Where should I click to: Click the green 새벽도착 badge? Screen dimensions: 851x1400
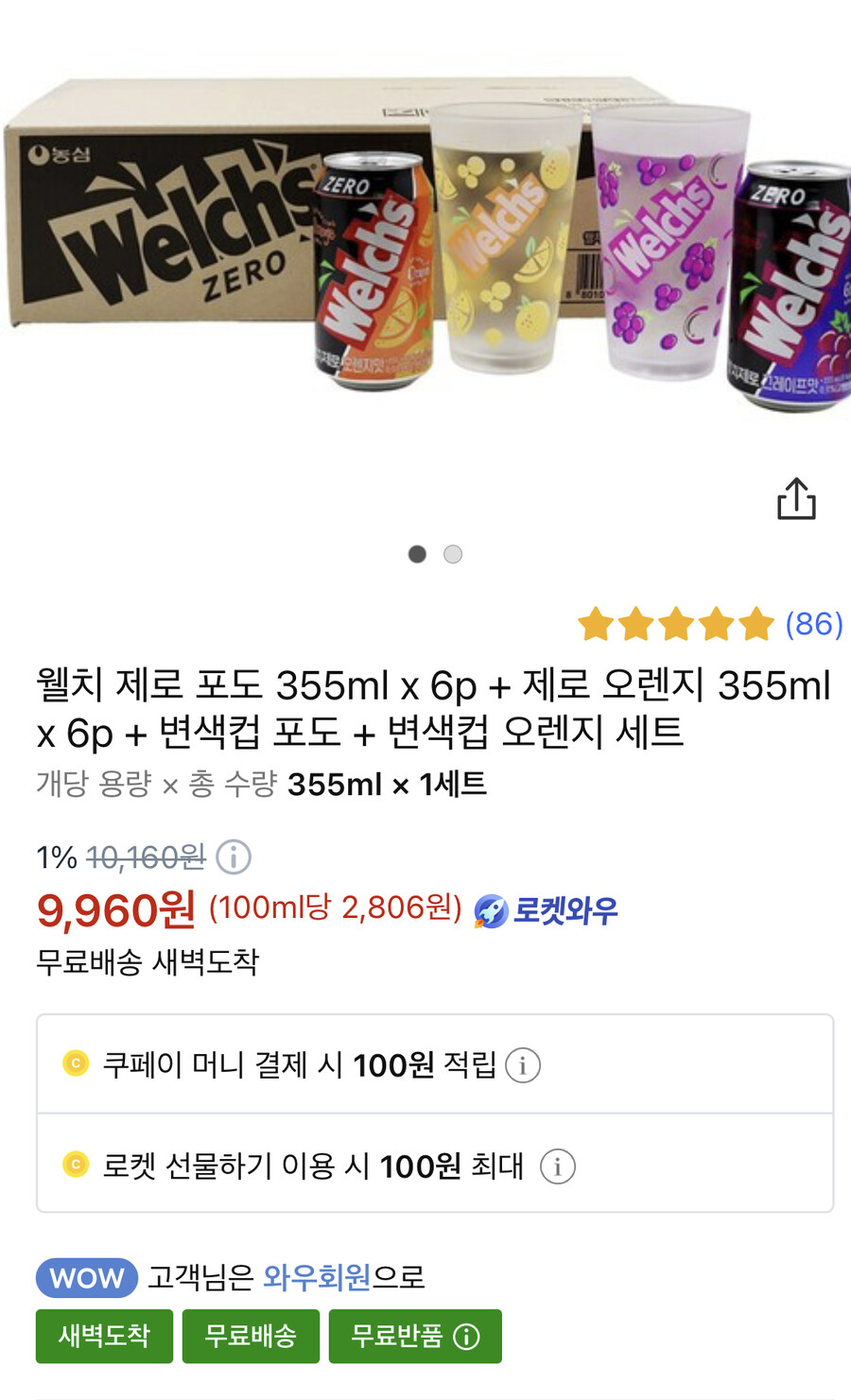(x=104, y=1336)
